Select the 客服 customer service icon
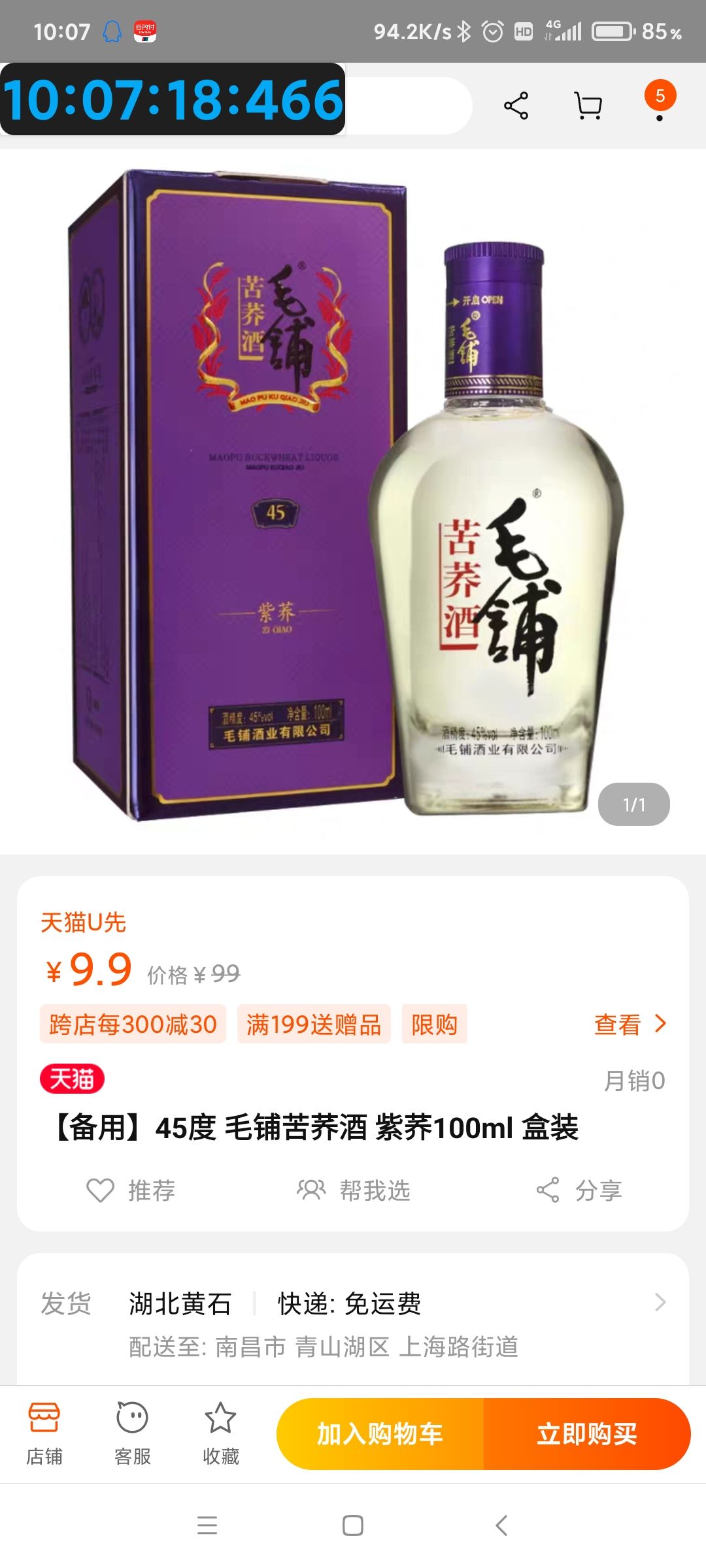The image size is (706, 1568). [134, 1434]
